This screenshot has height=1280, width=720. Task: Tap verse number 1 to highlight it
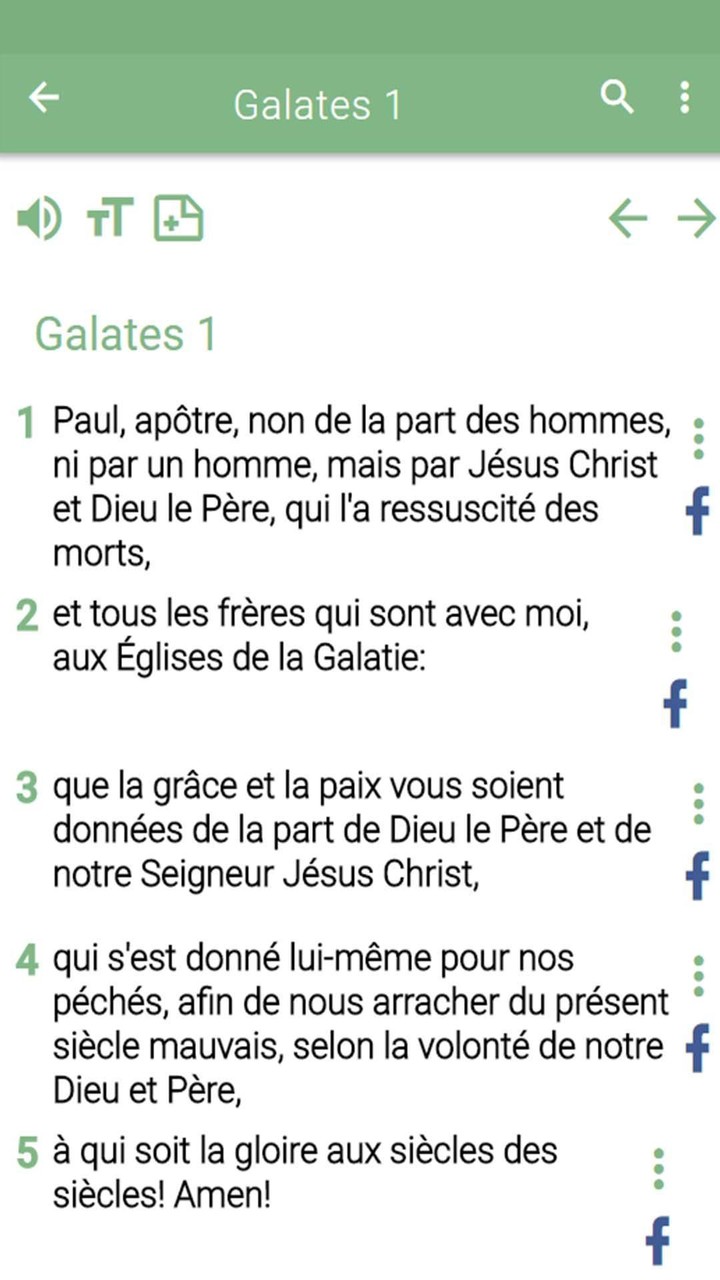[28, 420]
